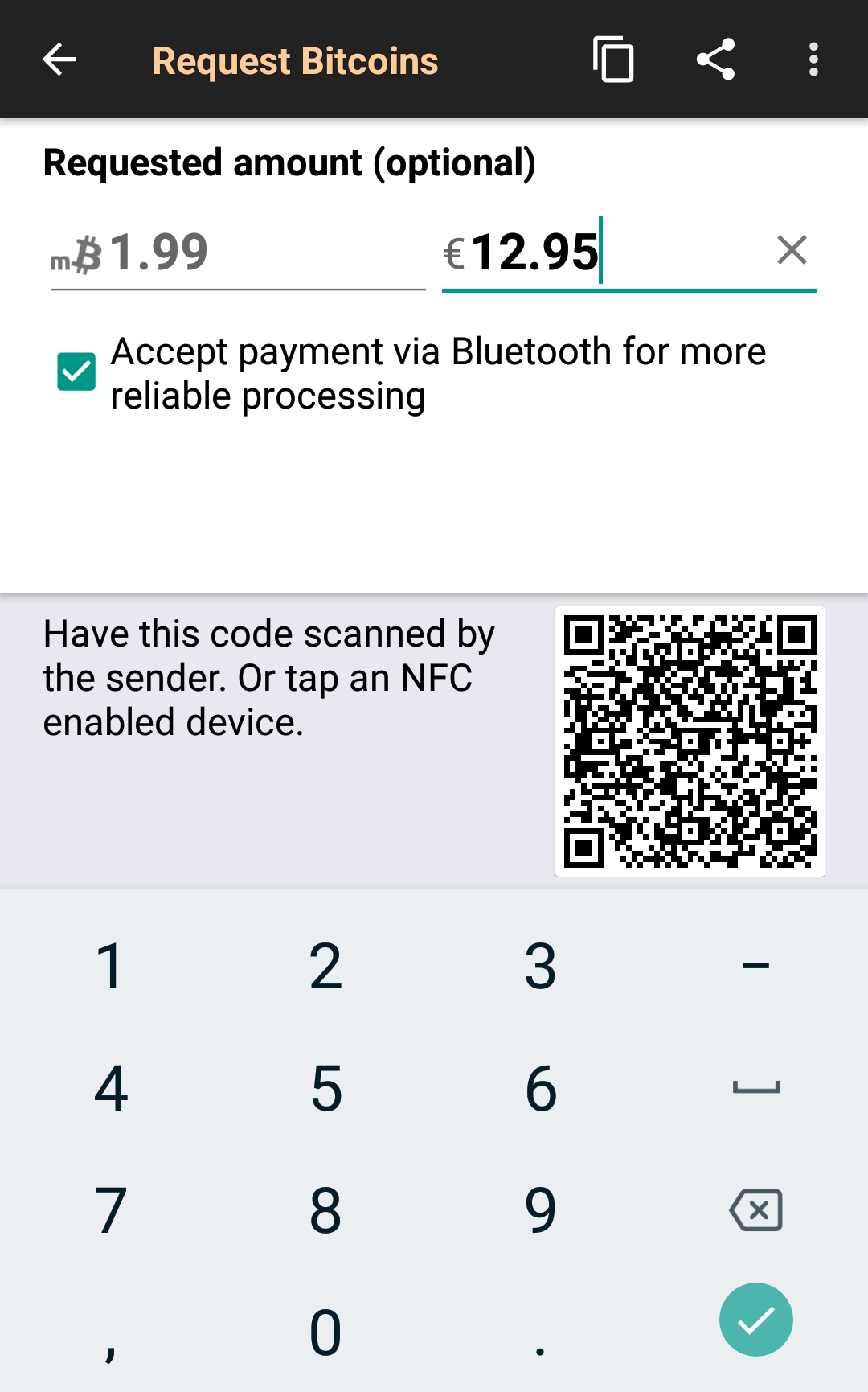Tap the mBTC amount field
The image size is (868, 1392).
coord(237,253)
